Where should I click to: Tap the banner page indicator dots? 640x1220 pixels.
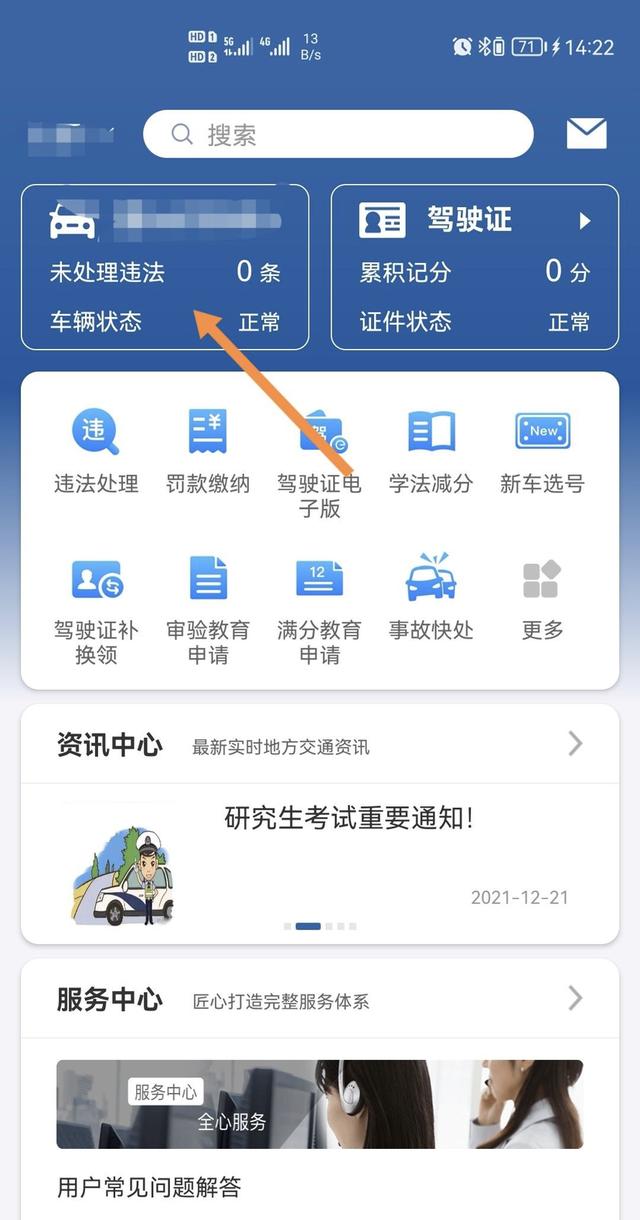tap(320, 926)
